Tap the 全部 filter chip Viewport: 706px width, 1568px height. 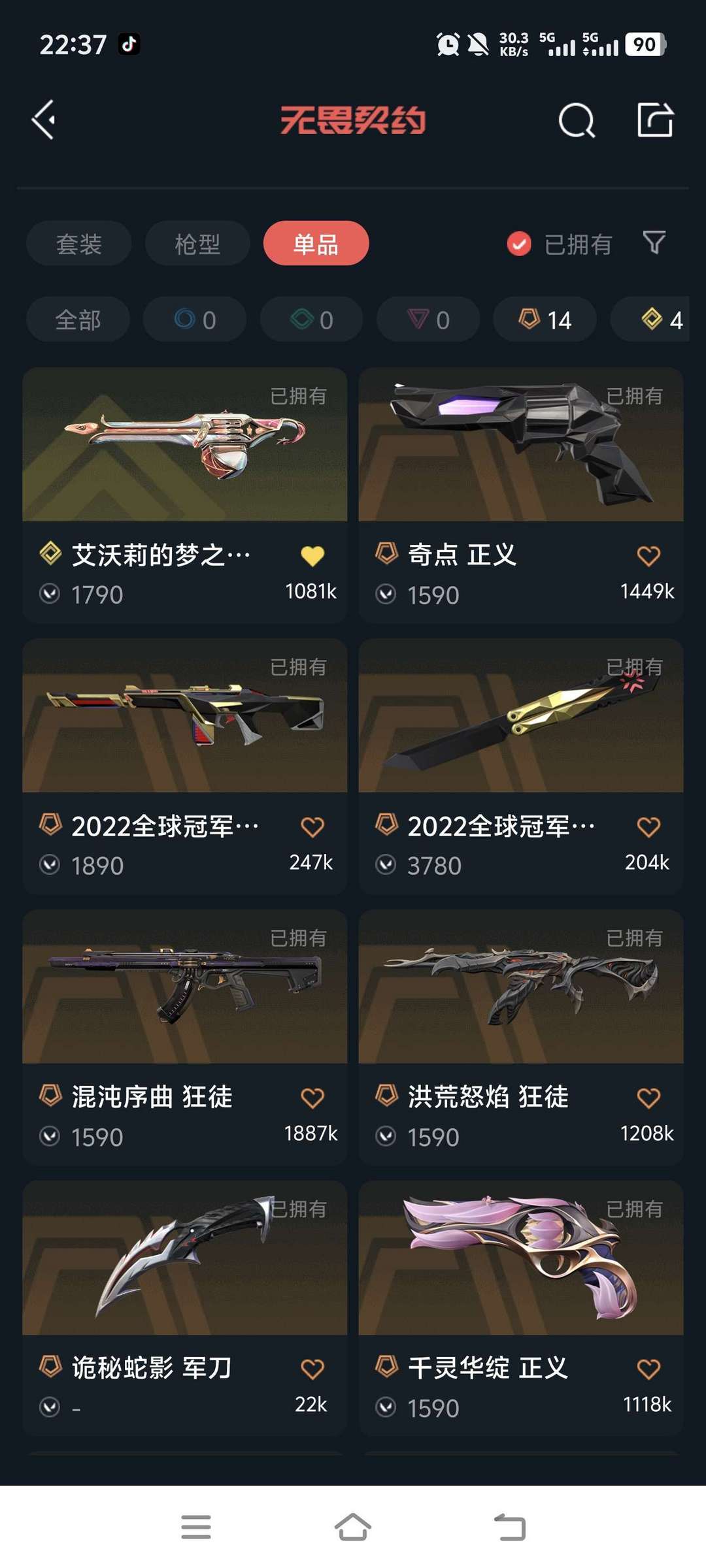point(78,319)
